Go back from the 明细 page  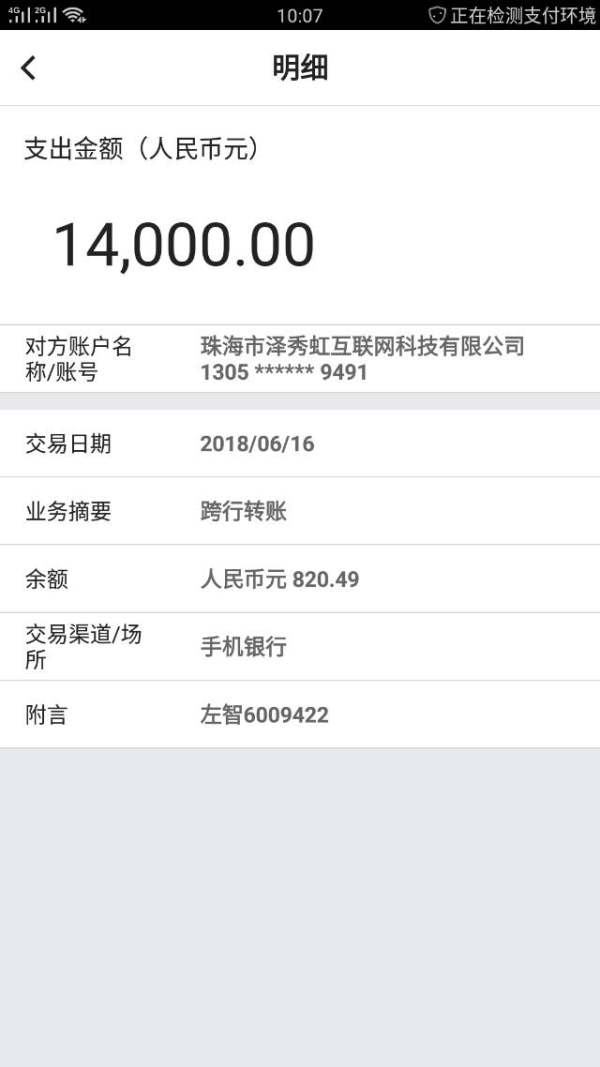(x=28, y=68)
